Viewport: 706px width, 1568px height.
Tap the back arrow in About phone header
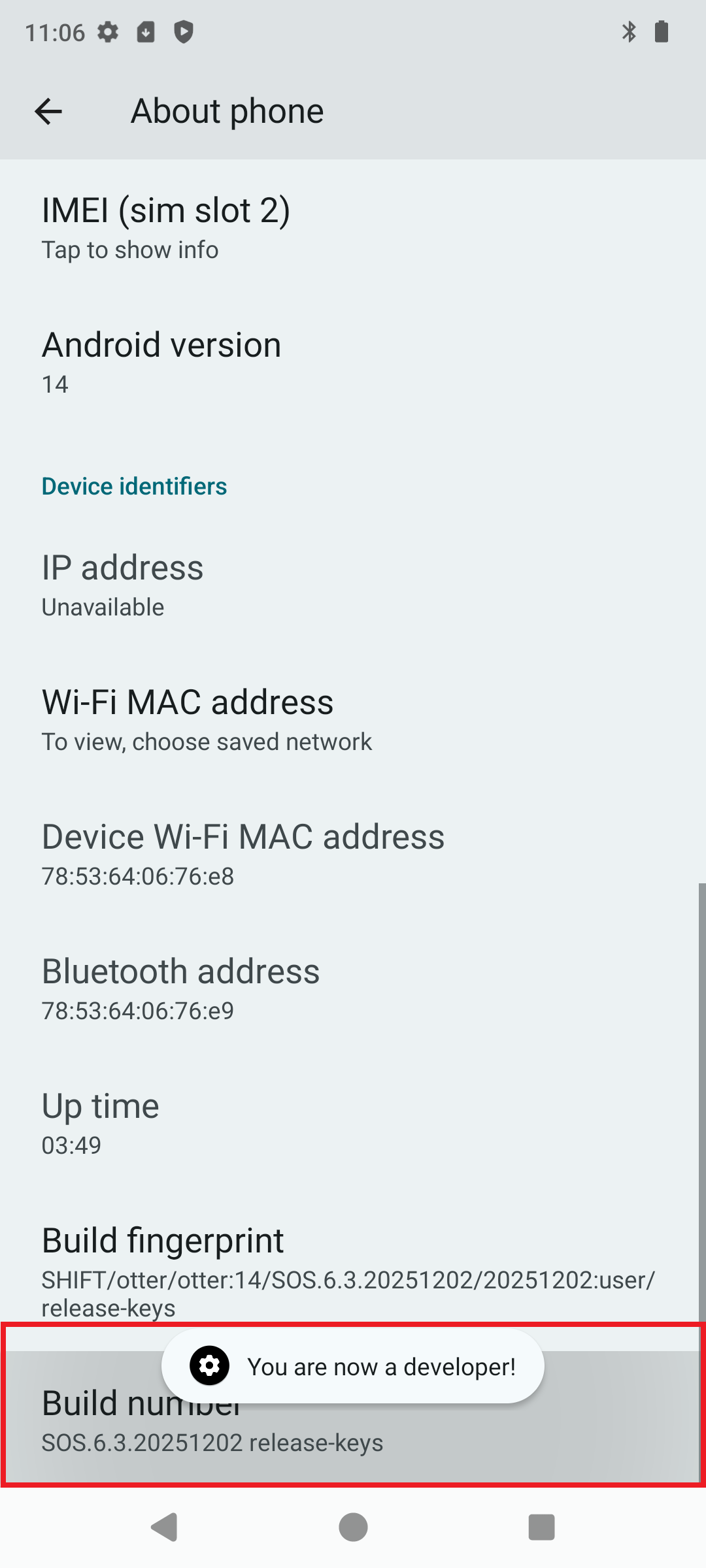point(48,111)
